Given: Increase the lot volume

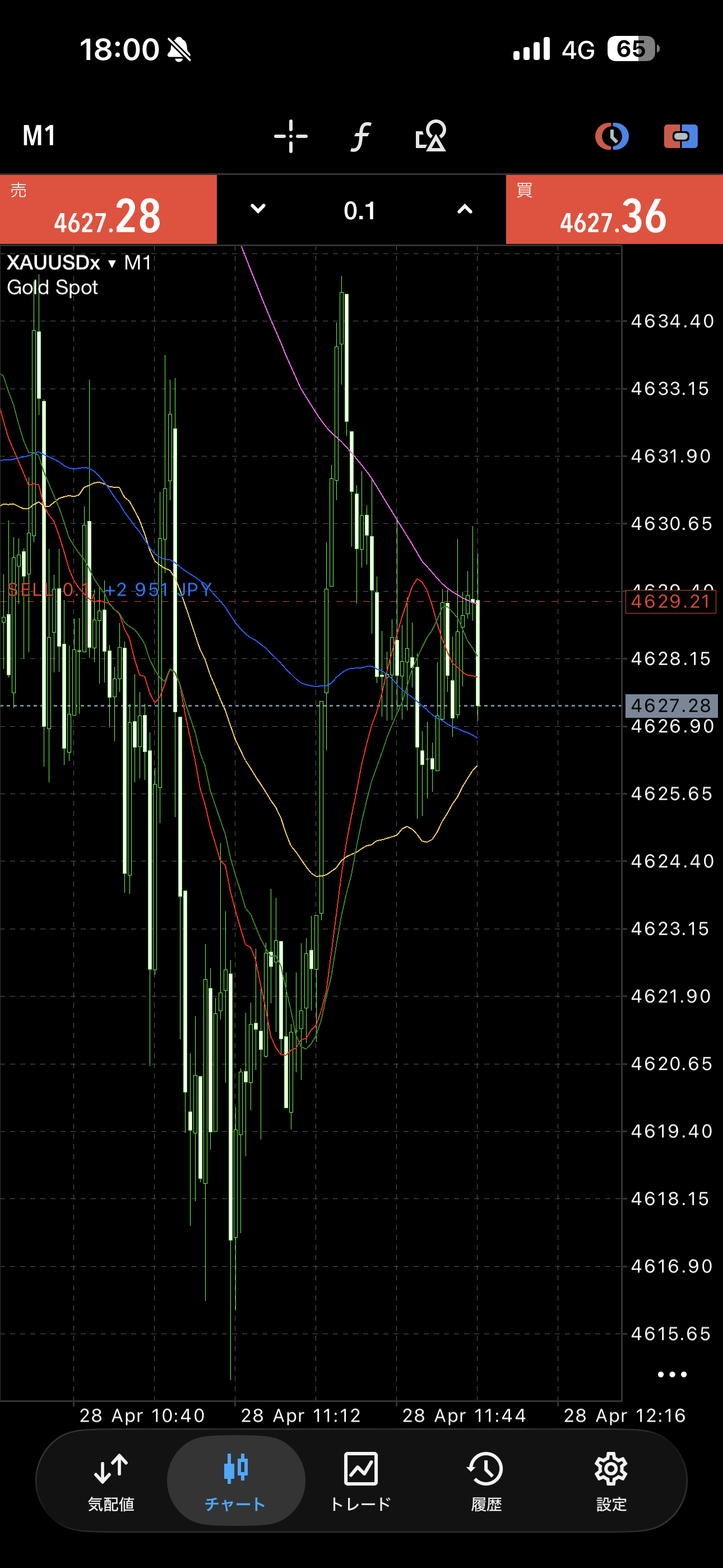Looking at the screenshot, I should 465,209.
